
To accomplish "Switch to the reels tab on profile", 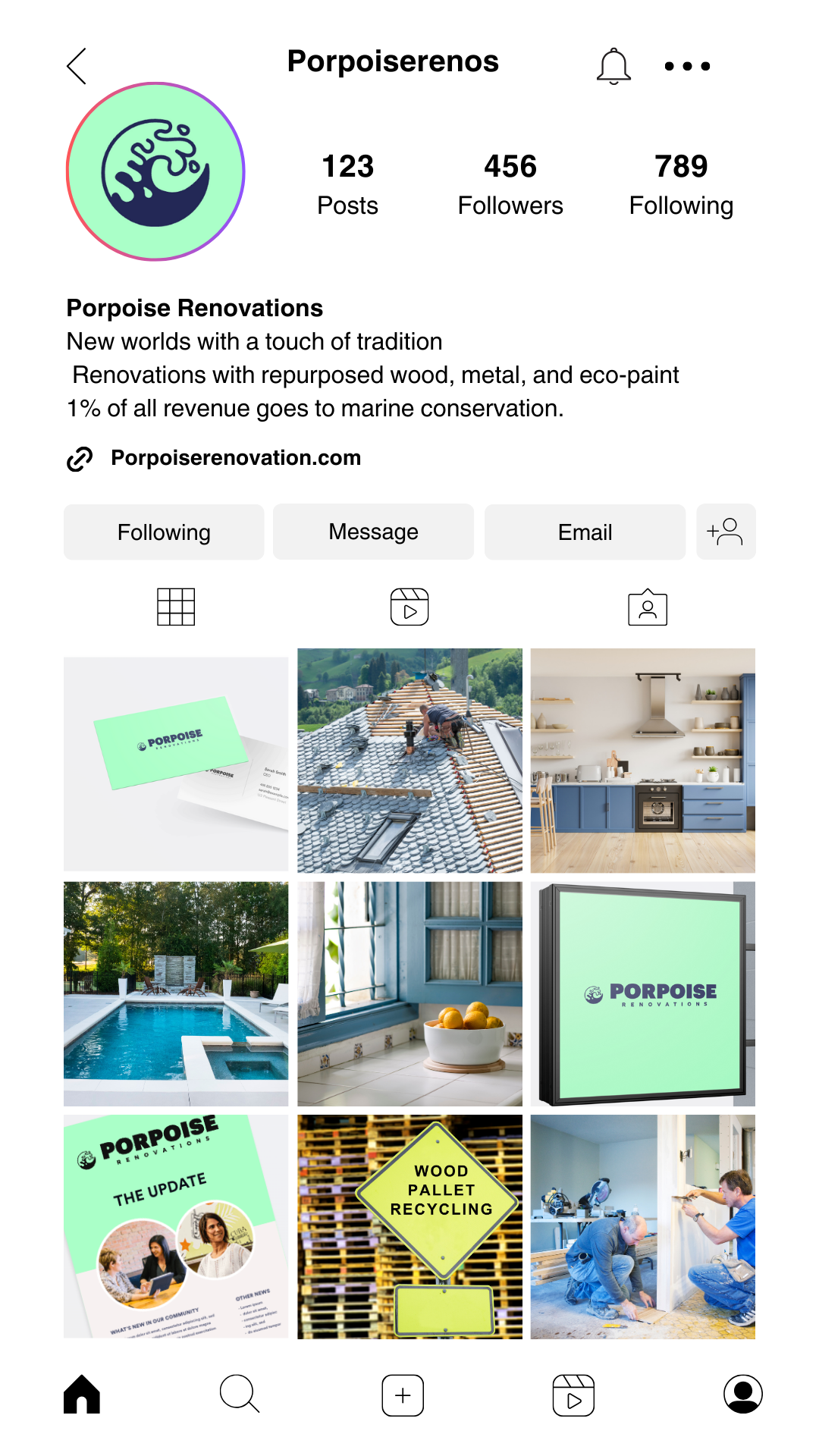I will click(409, 607).
